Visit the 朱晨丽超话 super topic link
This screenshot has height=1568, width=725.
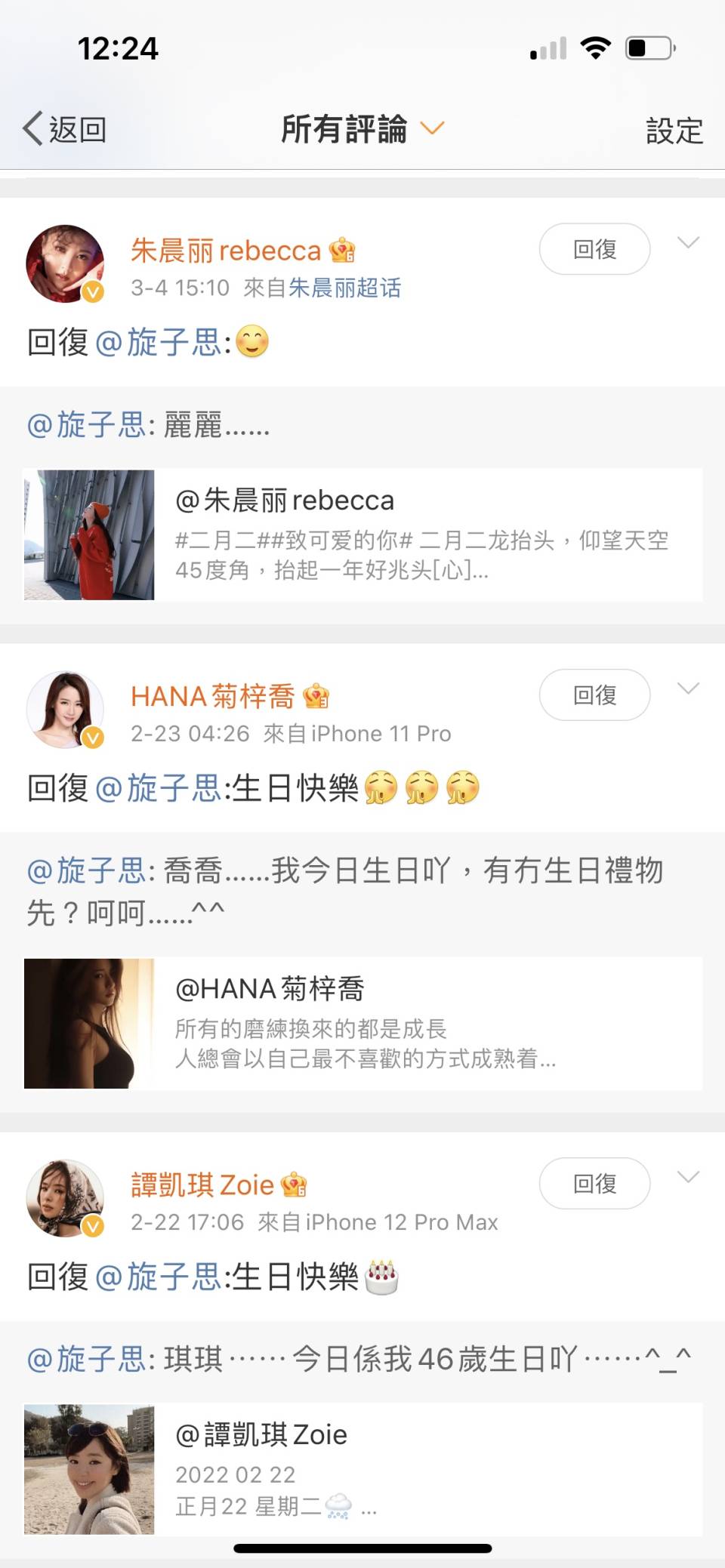344,288
